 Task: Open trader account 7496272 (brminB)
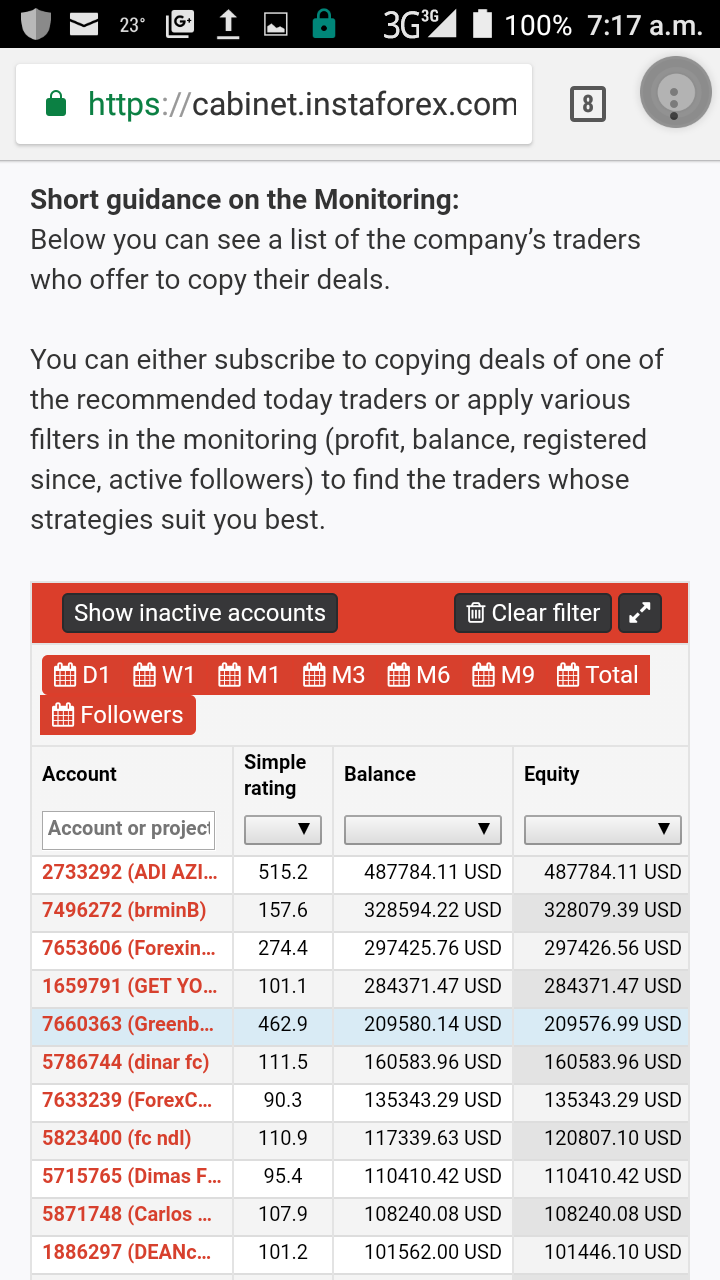(124, 910)
